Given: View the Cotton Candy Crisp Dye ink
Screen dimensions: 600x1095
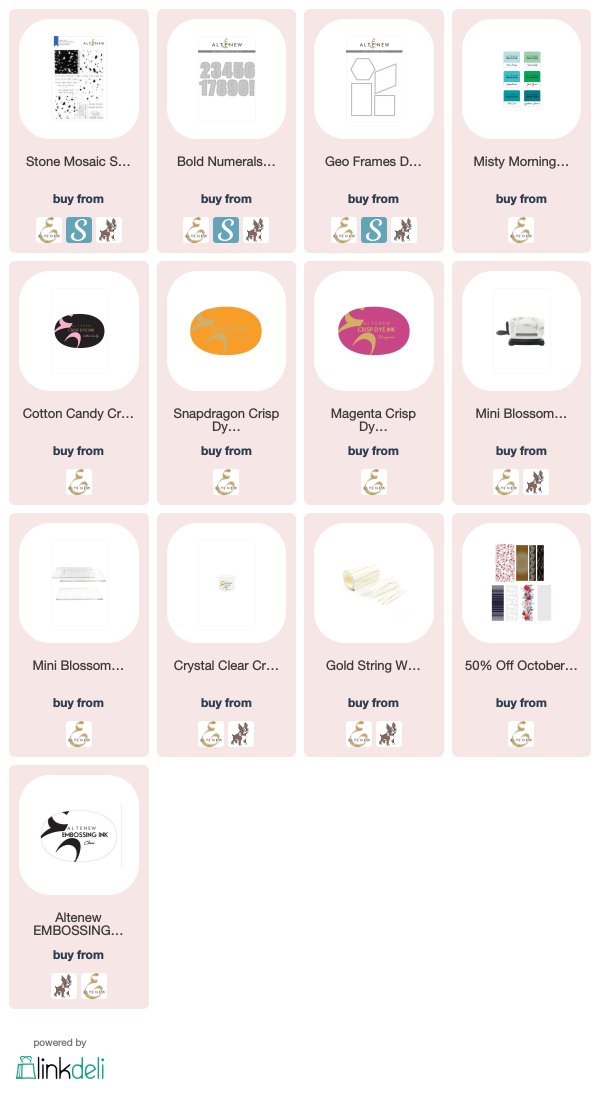Looking at the screenshot, I should [x=79, y=330].
